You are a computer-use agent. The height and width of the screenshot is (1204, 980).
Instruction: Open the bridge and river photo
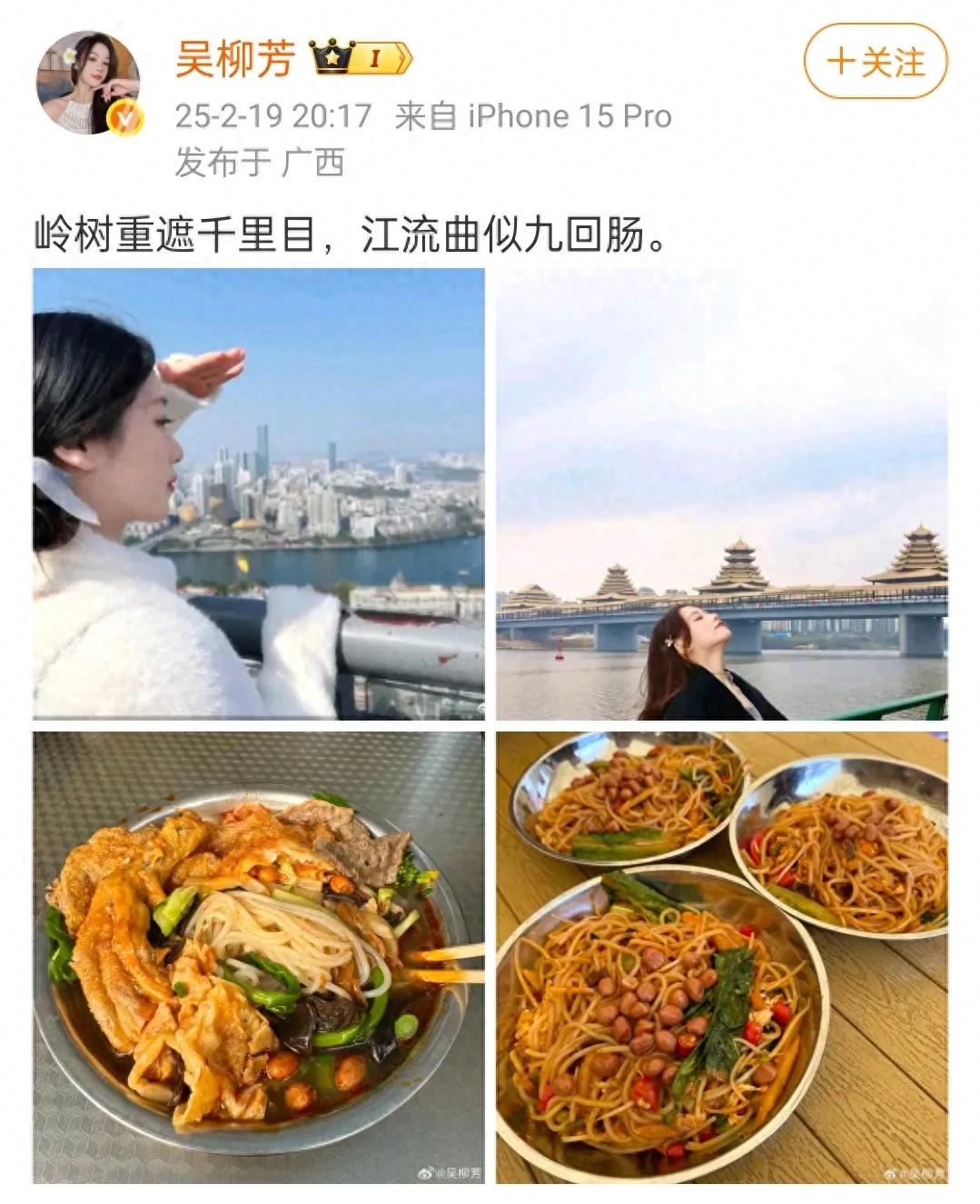721,493
